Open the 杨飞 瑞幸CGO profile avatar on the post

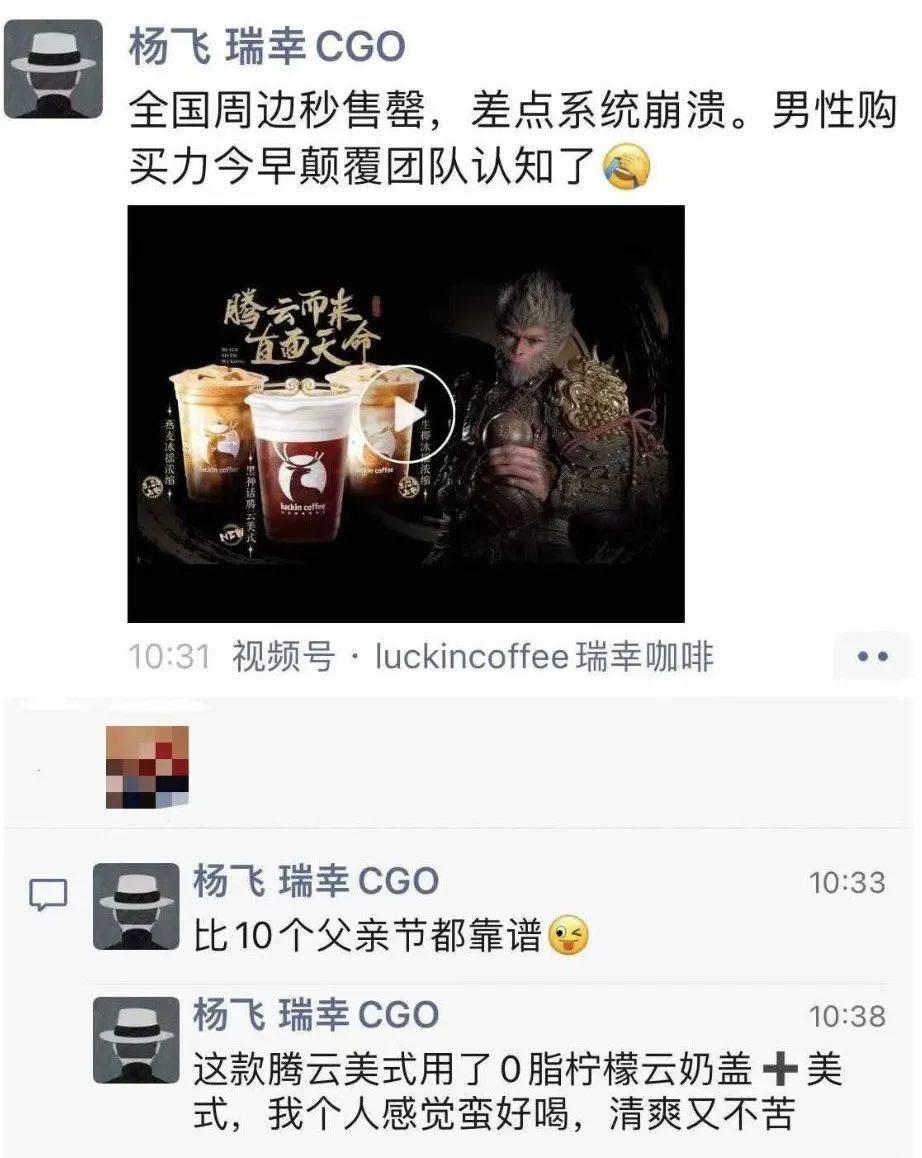53,69
